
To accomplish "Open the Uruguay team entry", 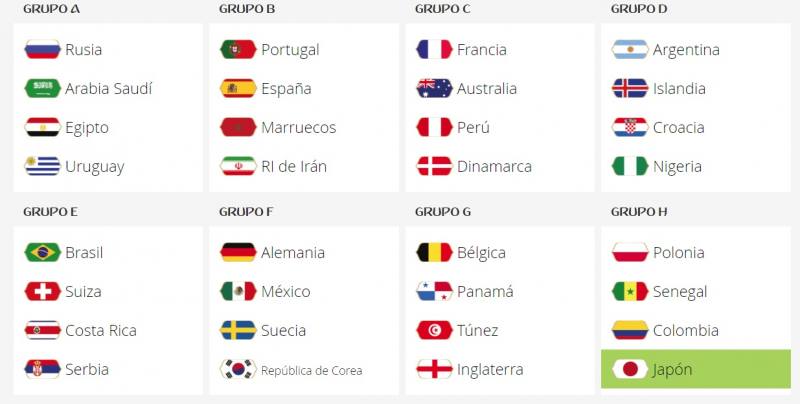I will [x=108, y=166].
